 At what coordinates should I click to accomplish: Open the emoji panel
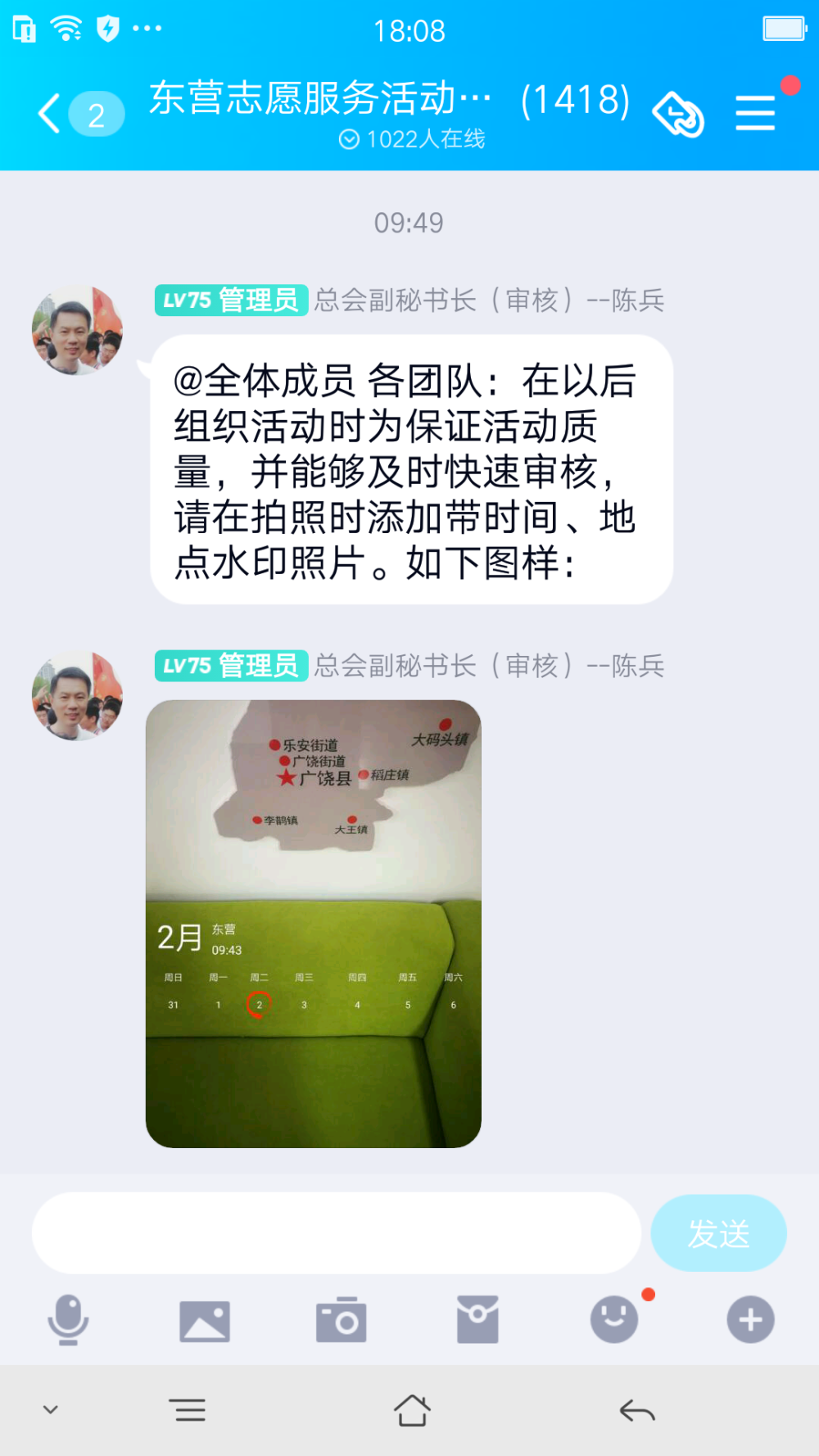(614, 1319)
